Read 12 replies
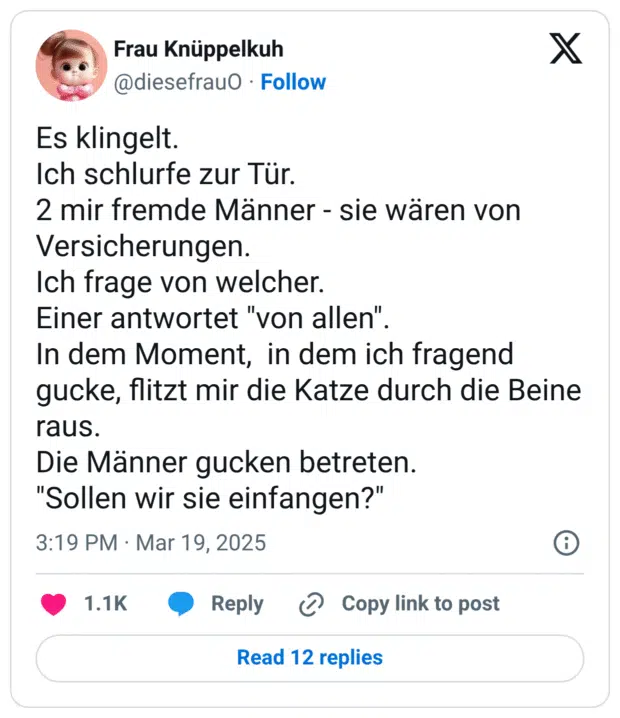 pyautogui.click(x=309, y=658)
